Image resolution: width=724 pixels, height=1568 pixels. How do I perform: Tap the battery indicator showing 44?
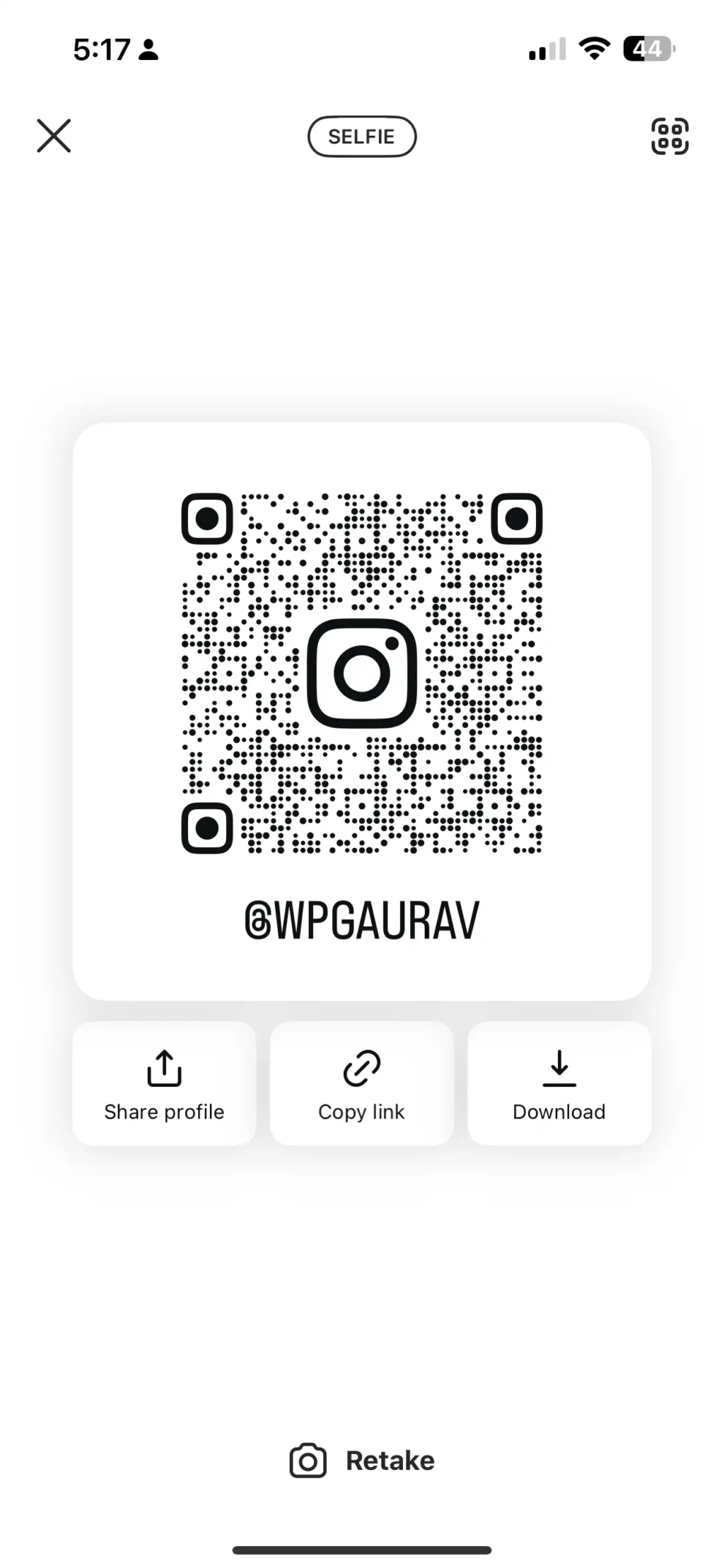(x=648, y=47)
